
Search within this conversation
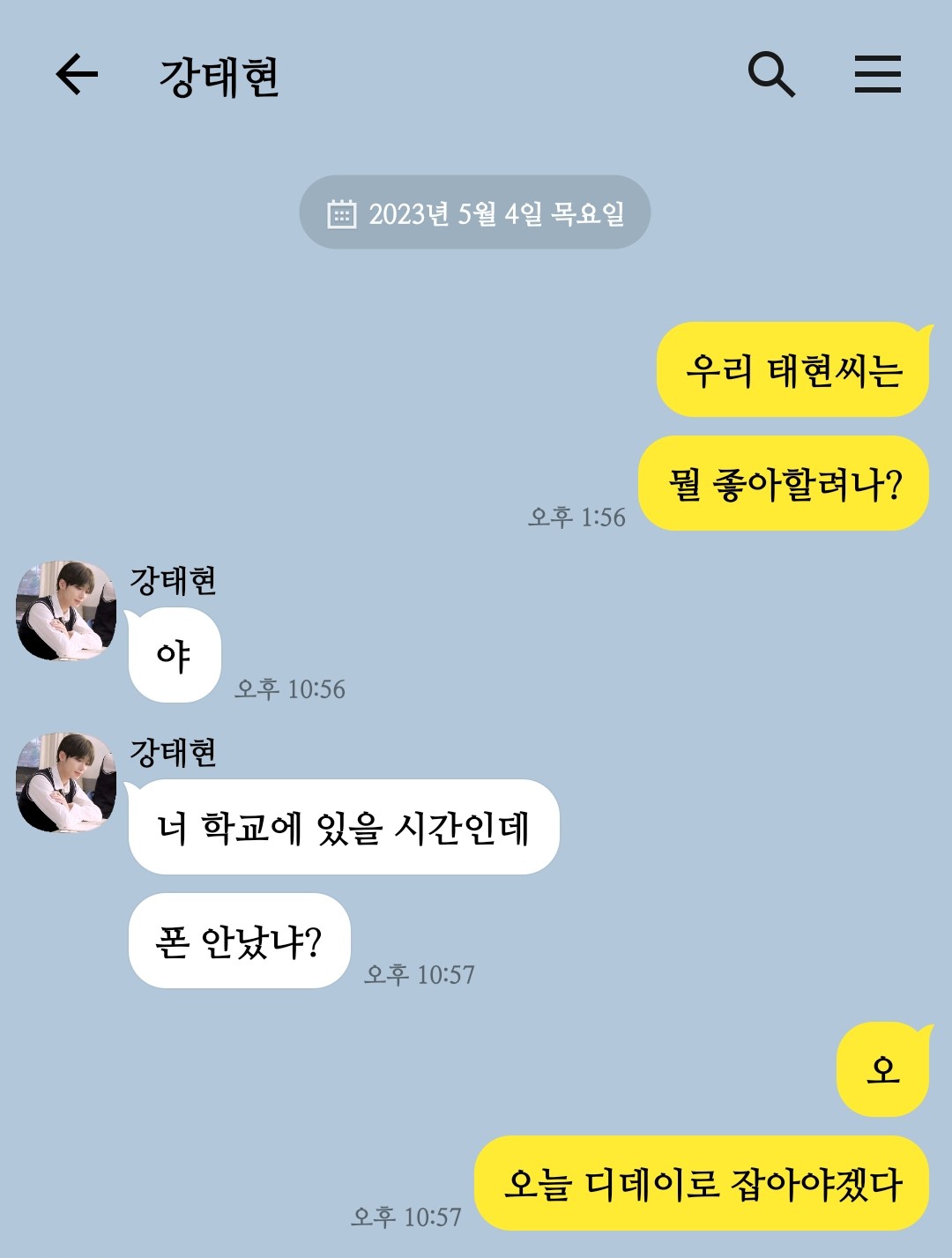tap(771, 74)
